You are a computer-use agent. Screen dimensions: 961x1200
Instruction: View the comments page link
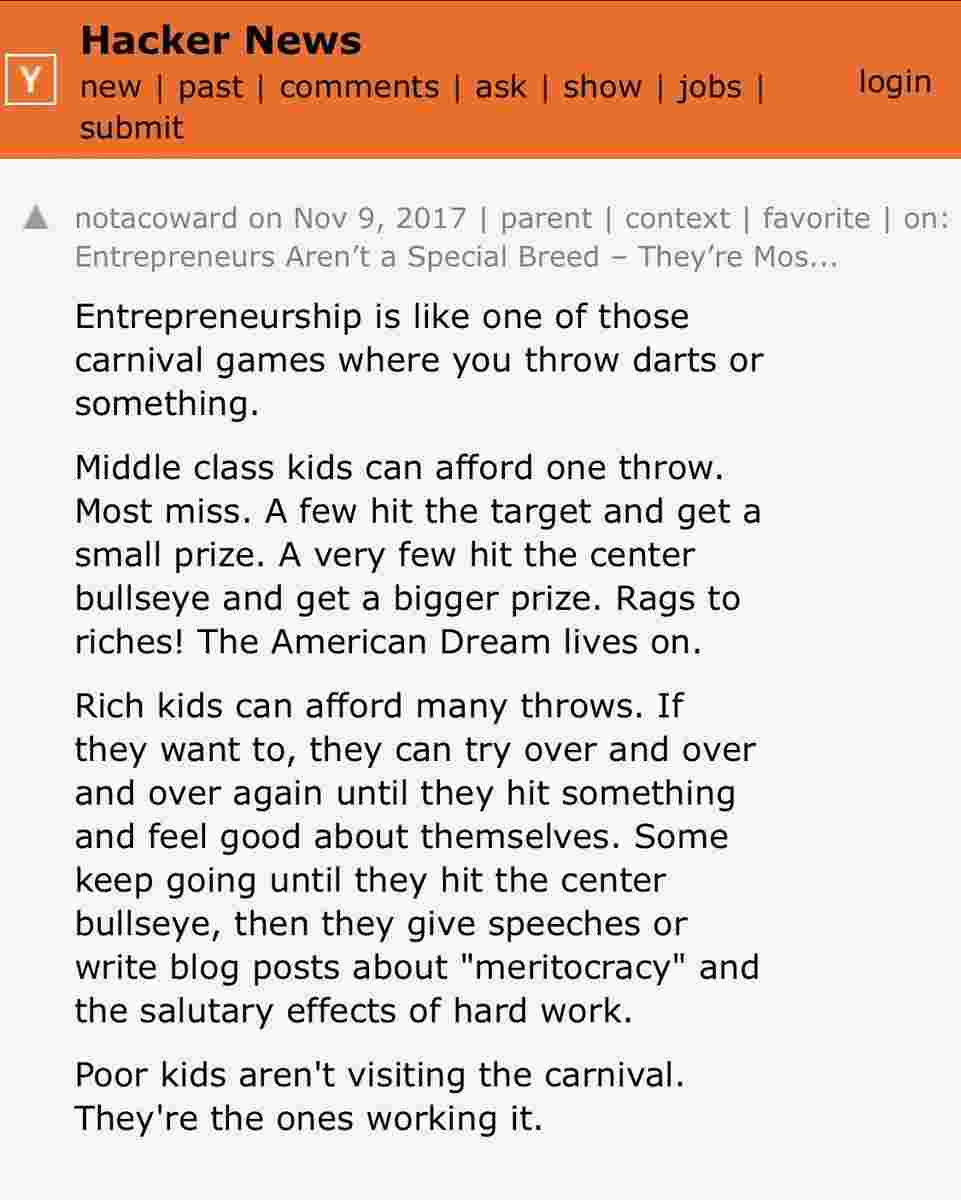tap(359, 87)
